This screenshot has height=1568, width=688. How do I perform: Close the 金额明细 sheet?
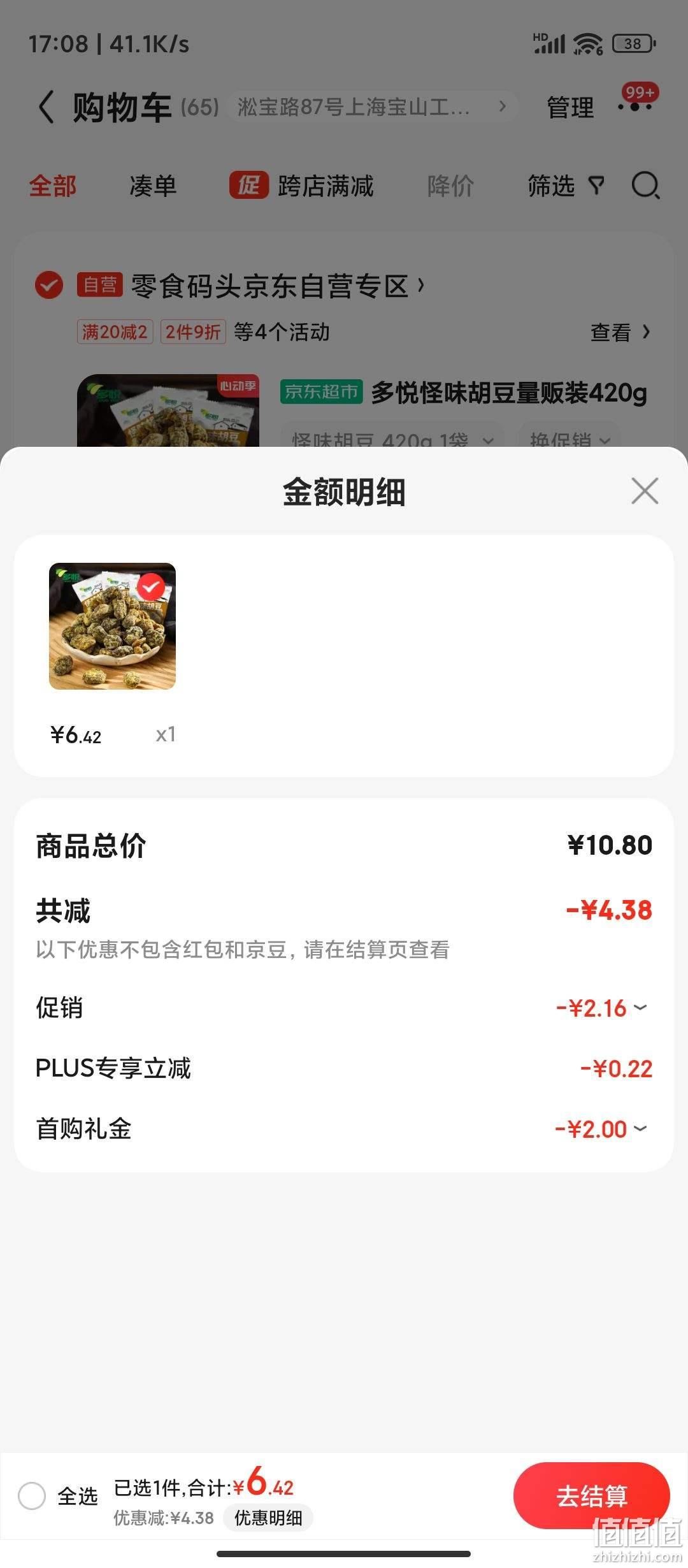point(645,491)
